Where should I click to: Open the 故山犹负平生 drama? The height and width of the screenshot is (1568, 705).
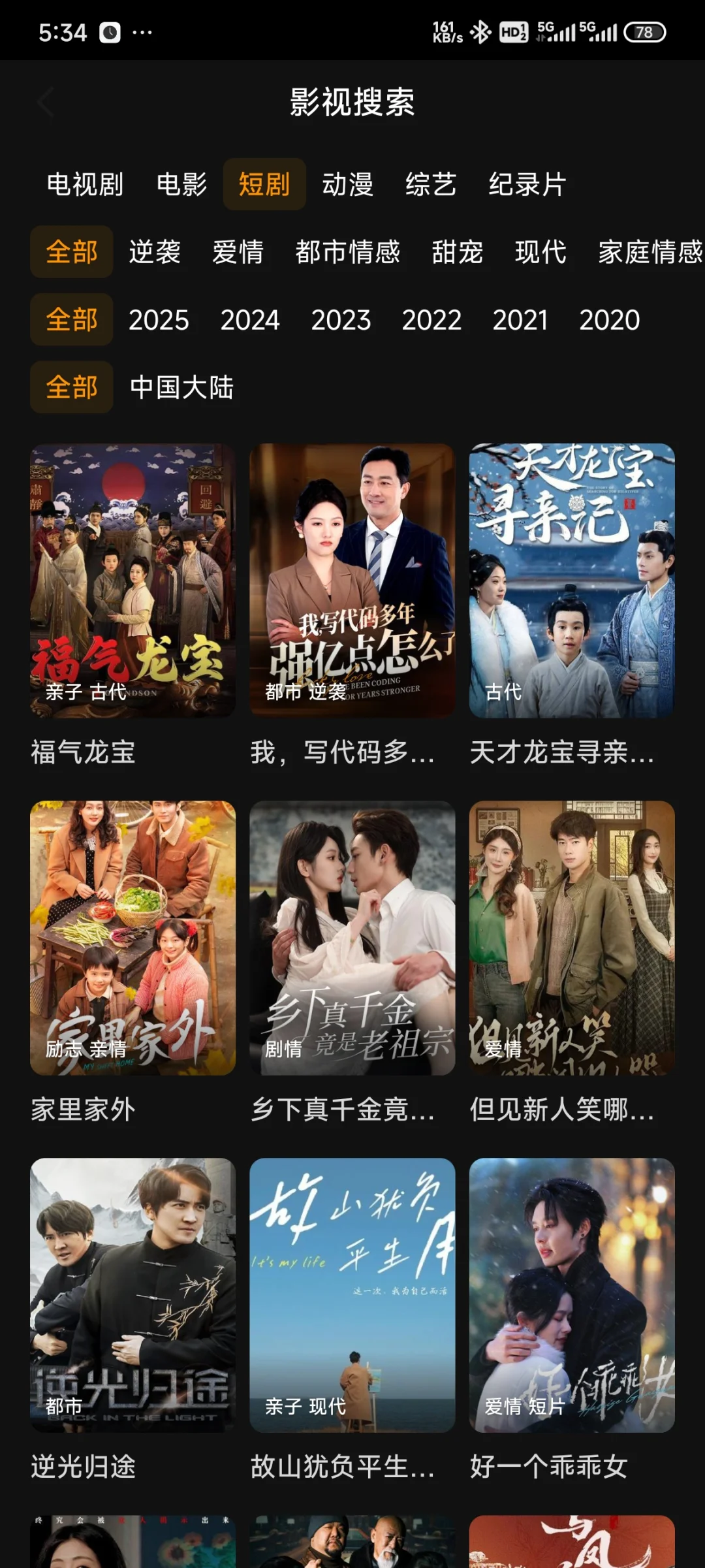352,1295
